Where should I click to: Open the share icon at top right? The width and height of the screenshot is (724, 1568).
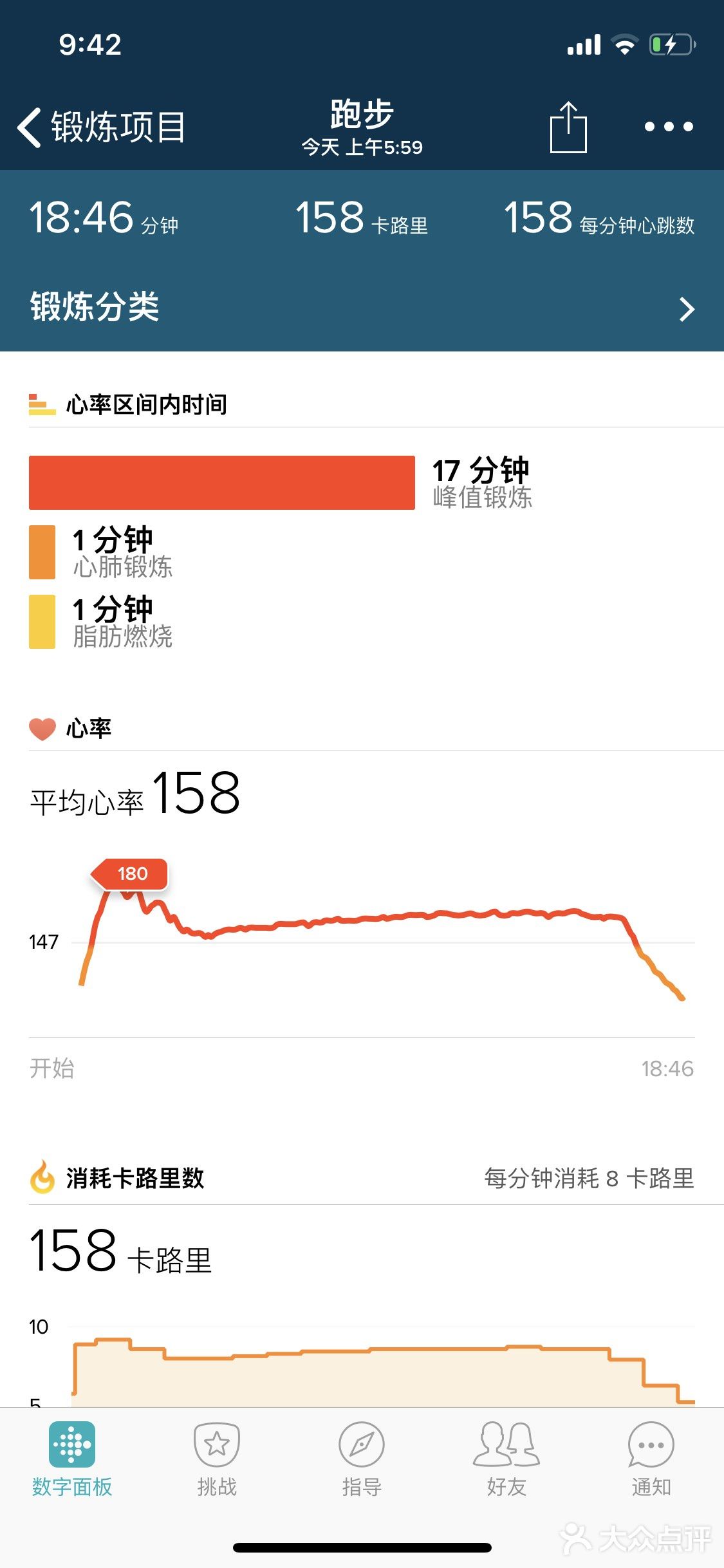point(569,127)
